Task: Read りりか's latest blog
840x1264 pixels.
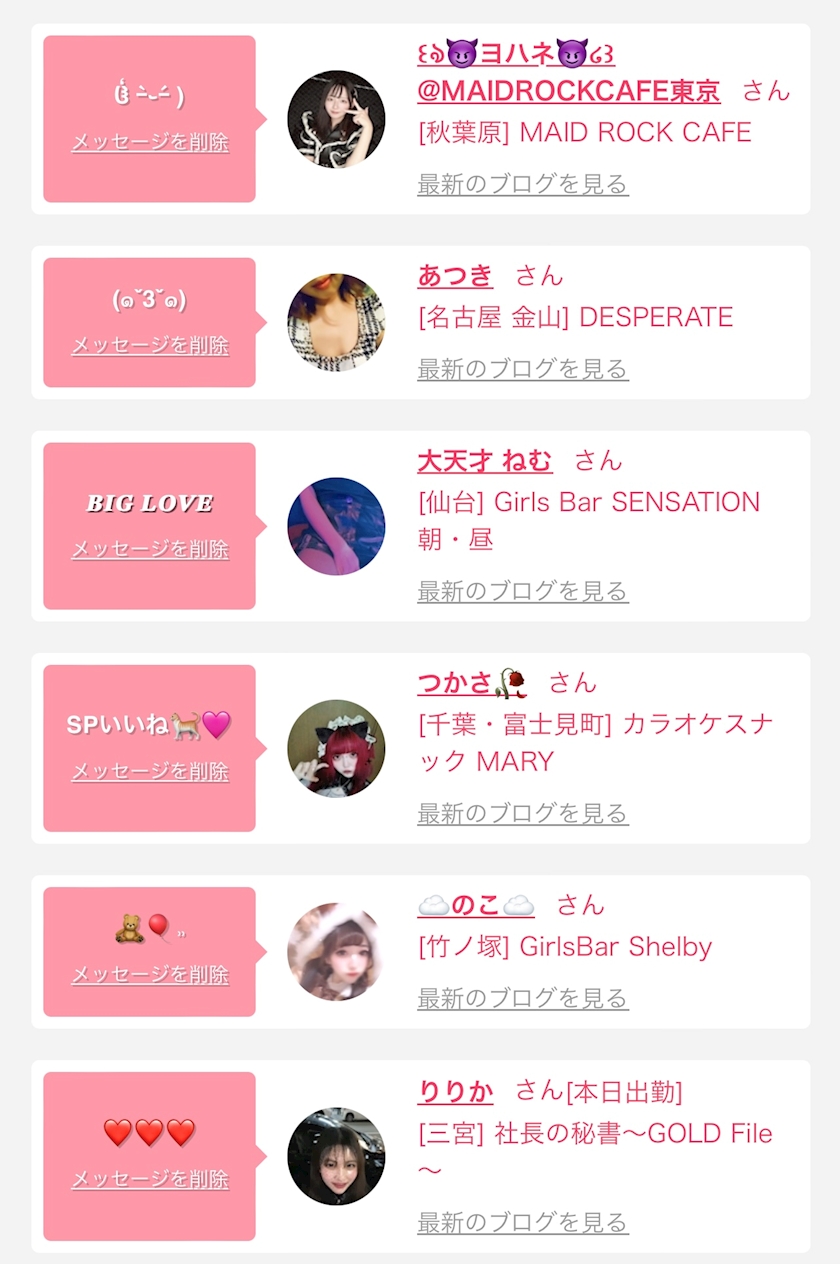Action: coord(522,1222)
